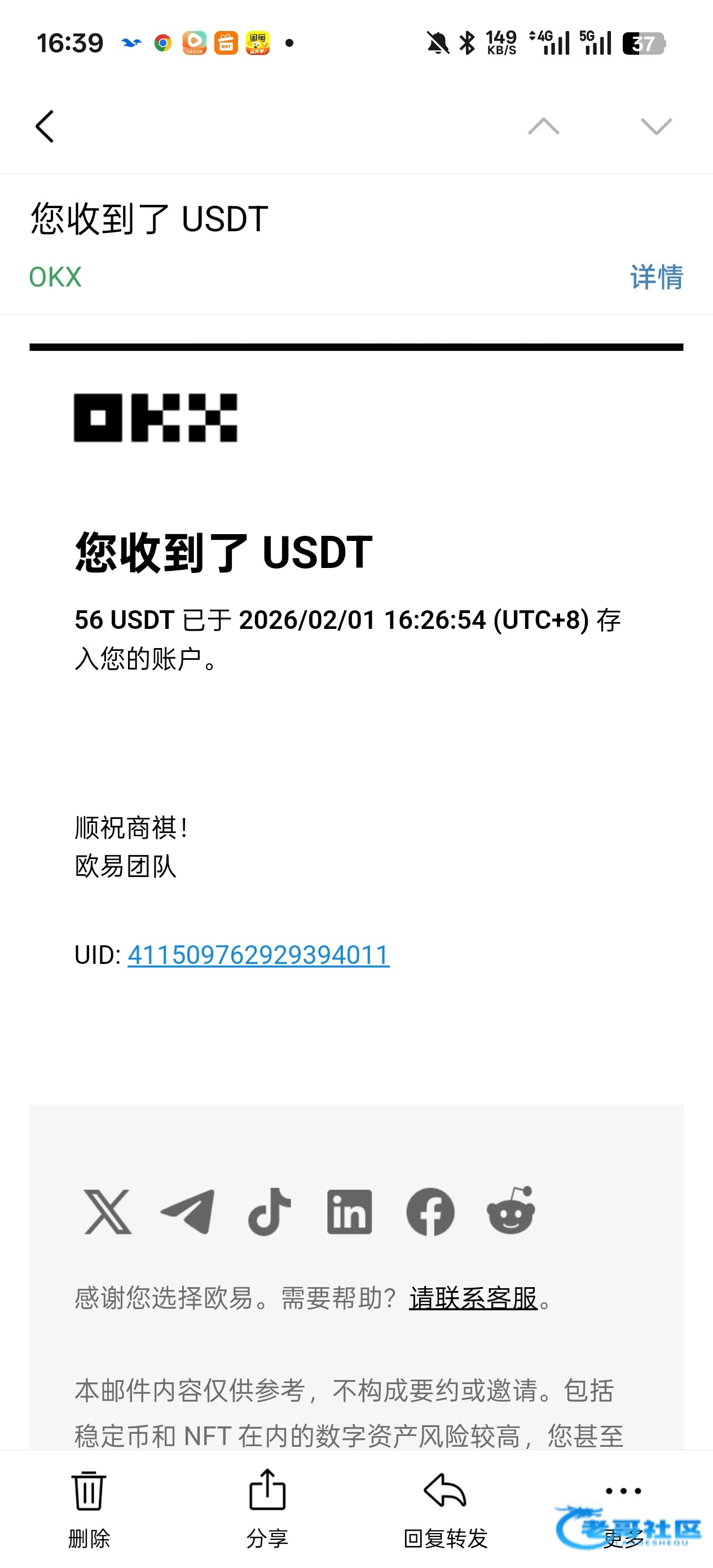Open the 详情 email details
The image size is (713, 1568).
tap(657, 278)
